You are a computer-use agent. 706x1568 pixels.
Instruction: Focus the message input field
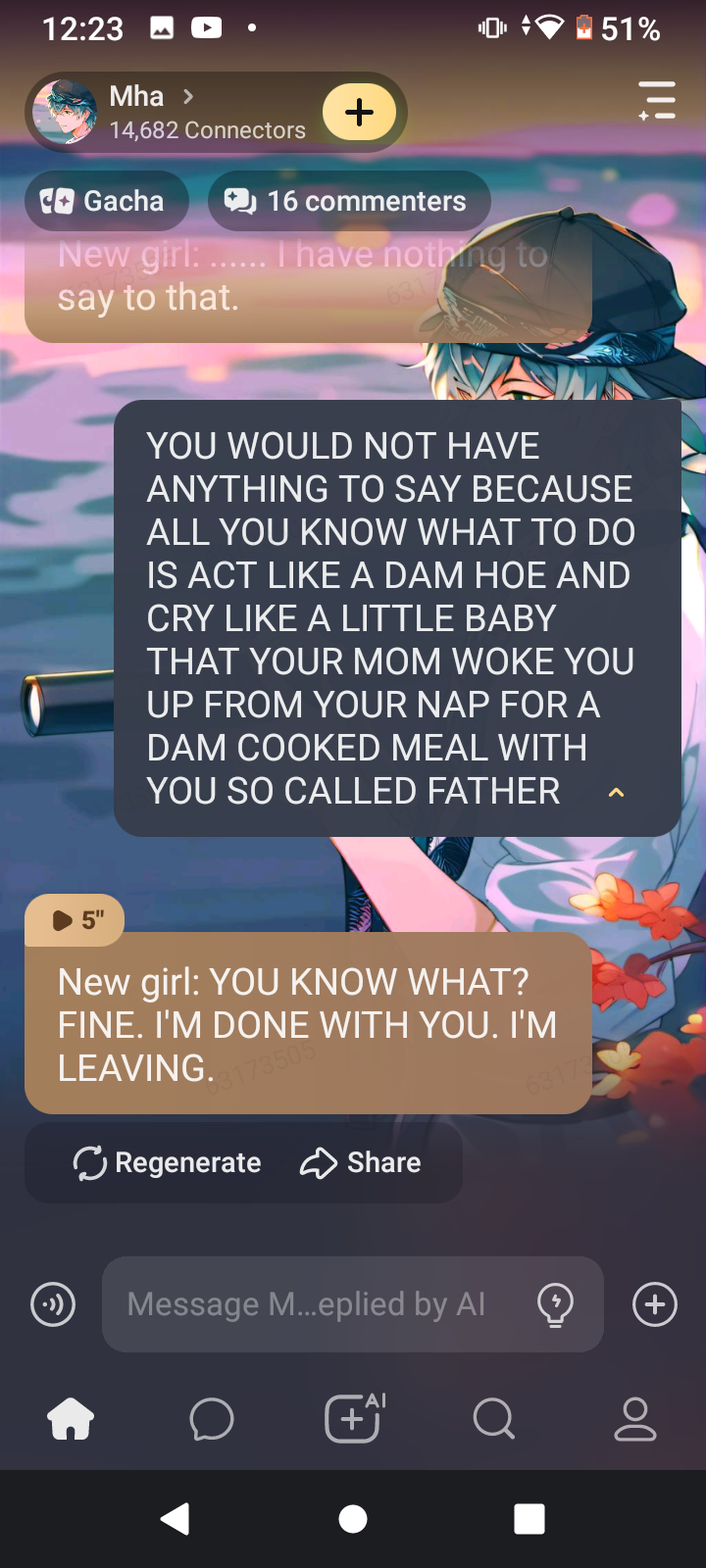tap(314, 1304)
